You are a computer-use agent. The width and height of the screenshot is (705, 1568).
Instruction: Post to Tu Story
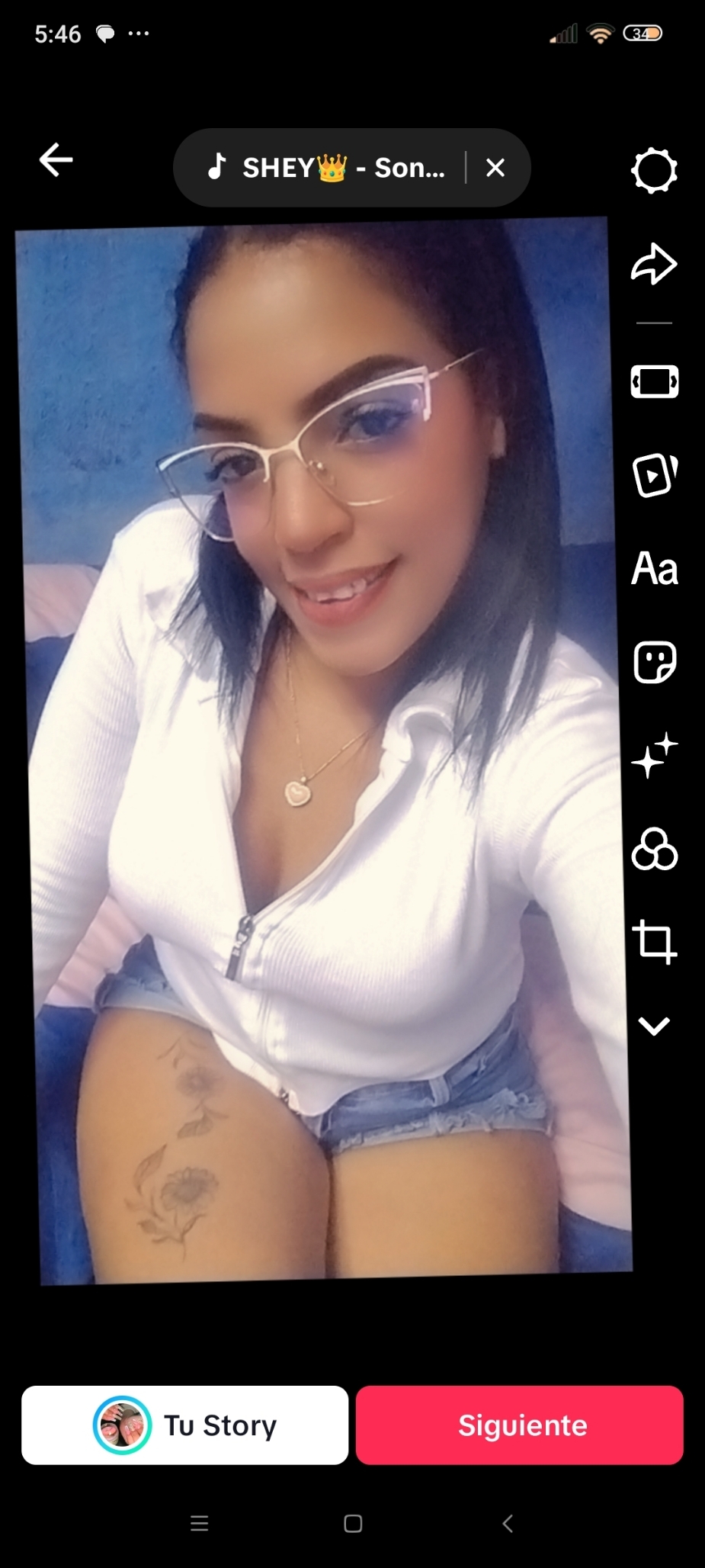coord(185,1425)
